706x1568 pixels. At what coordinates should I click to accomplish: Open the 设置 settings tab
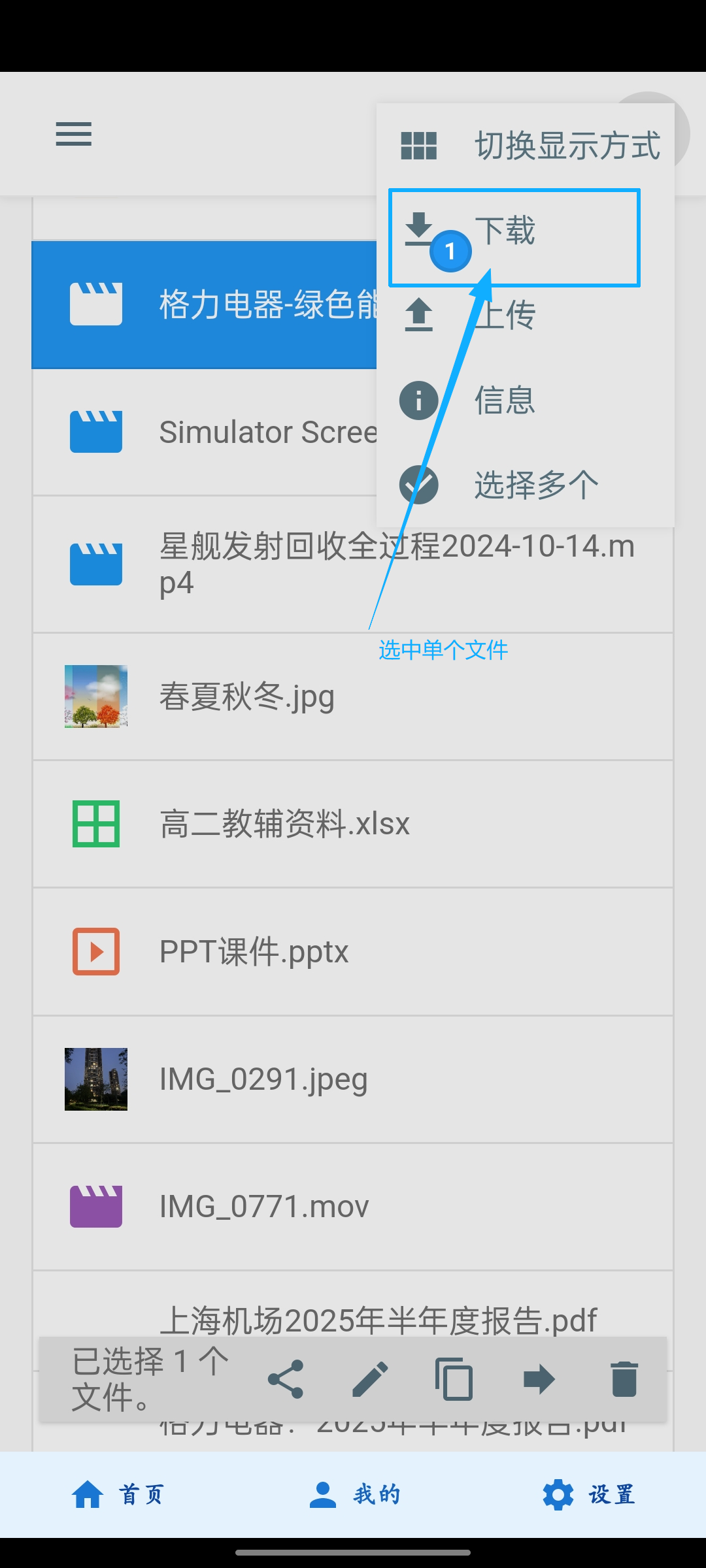coord(590,1495)
